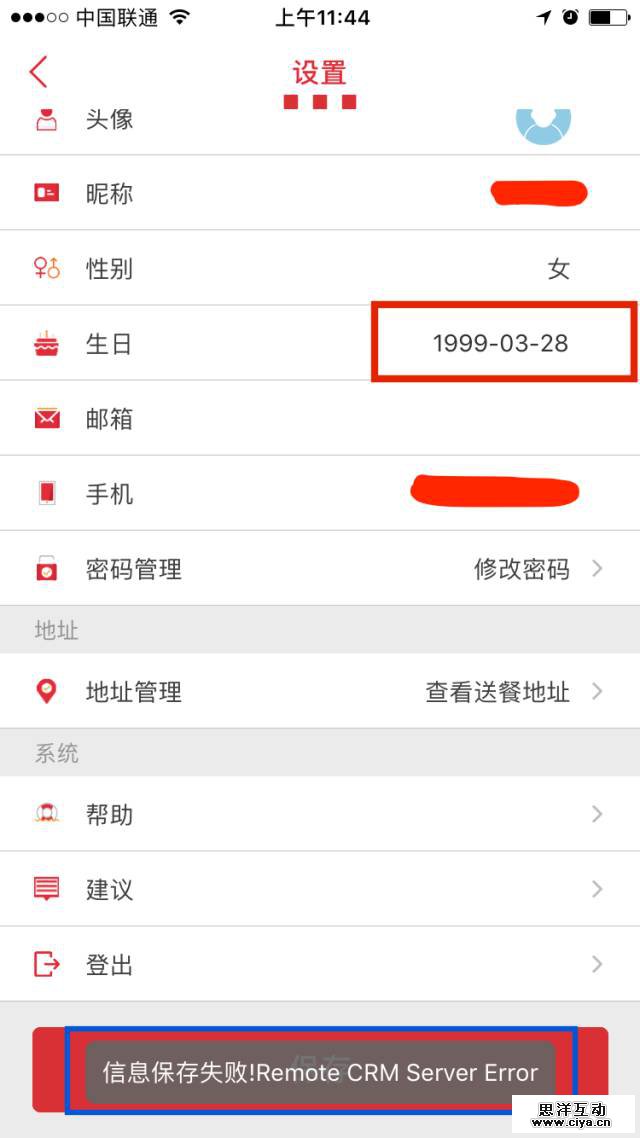Tap the 邮箱 email row
The image size is (640, 1138).
320,418
